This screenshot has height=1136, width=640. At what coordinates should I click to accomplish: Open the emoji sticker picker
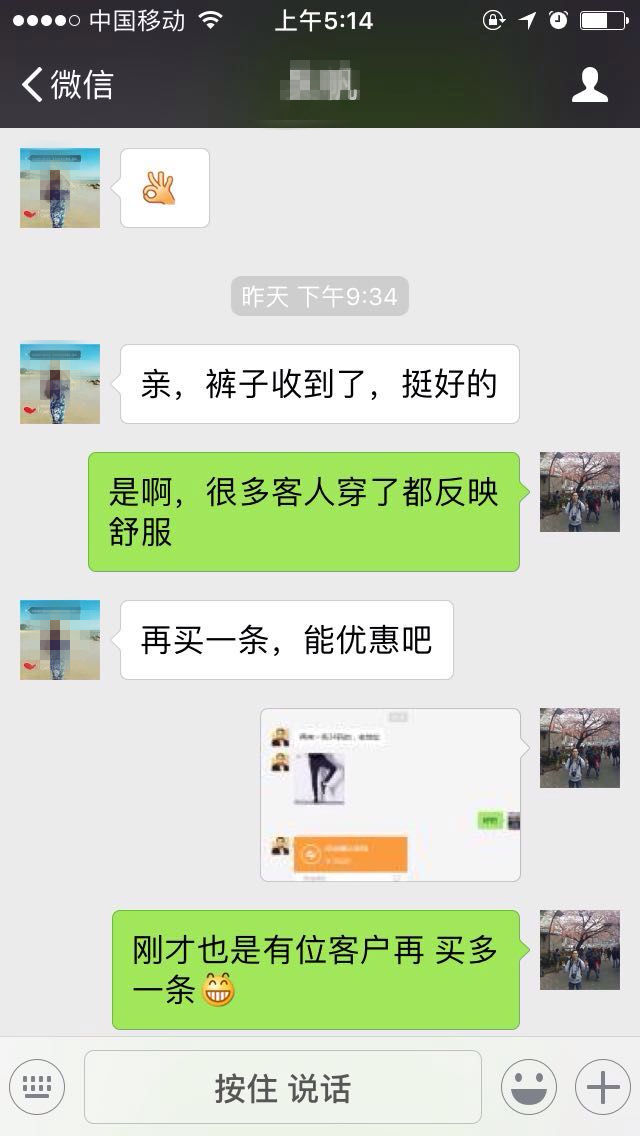tap(528, 1087)
